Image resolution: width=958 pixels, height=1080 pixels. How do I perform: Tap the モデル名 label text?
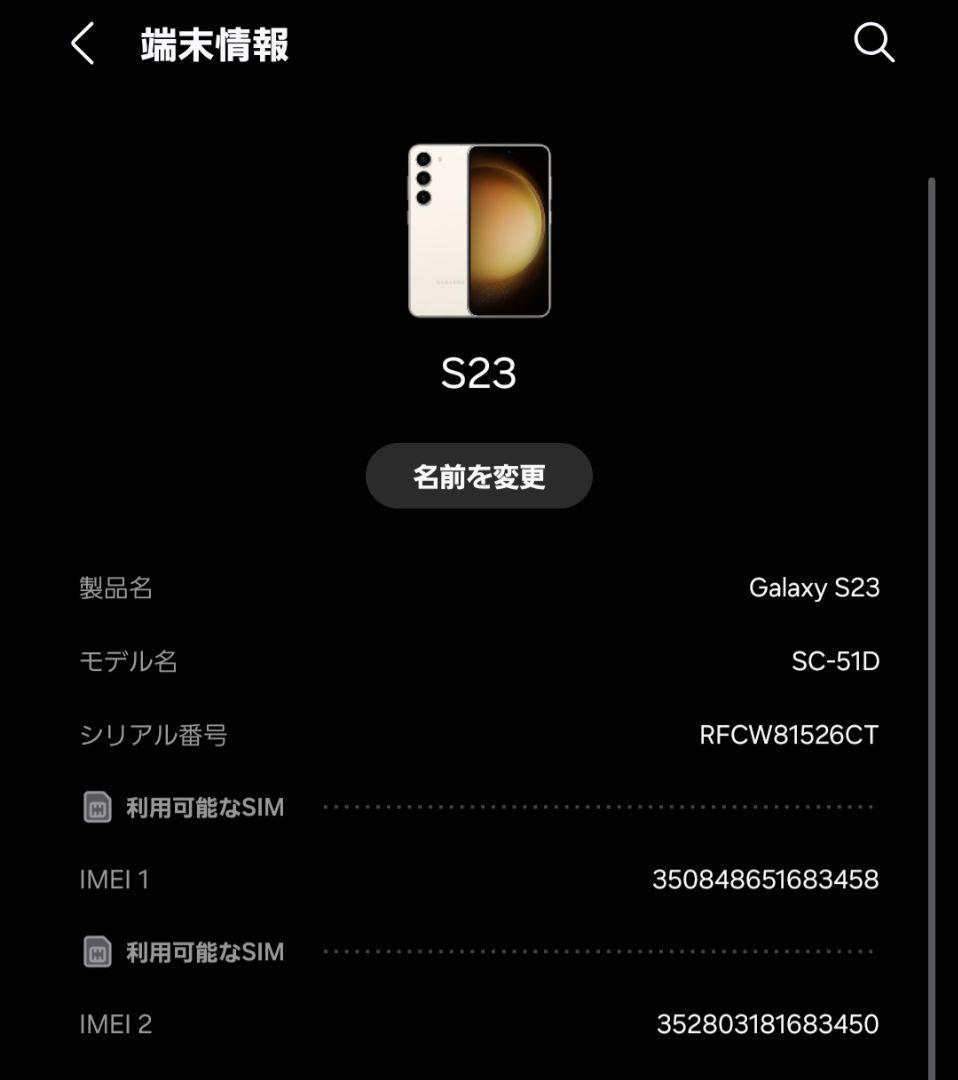[x=128, y=662]
